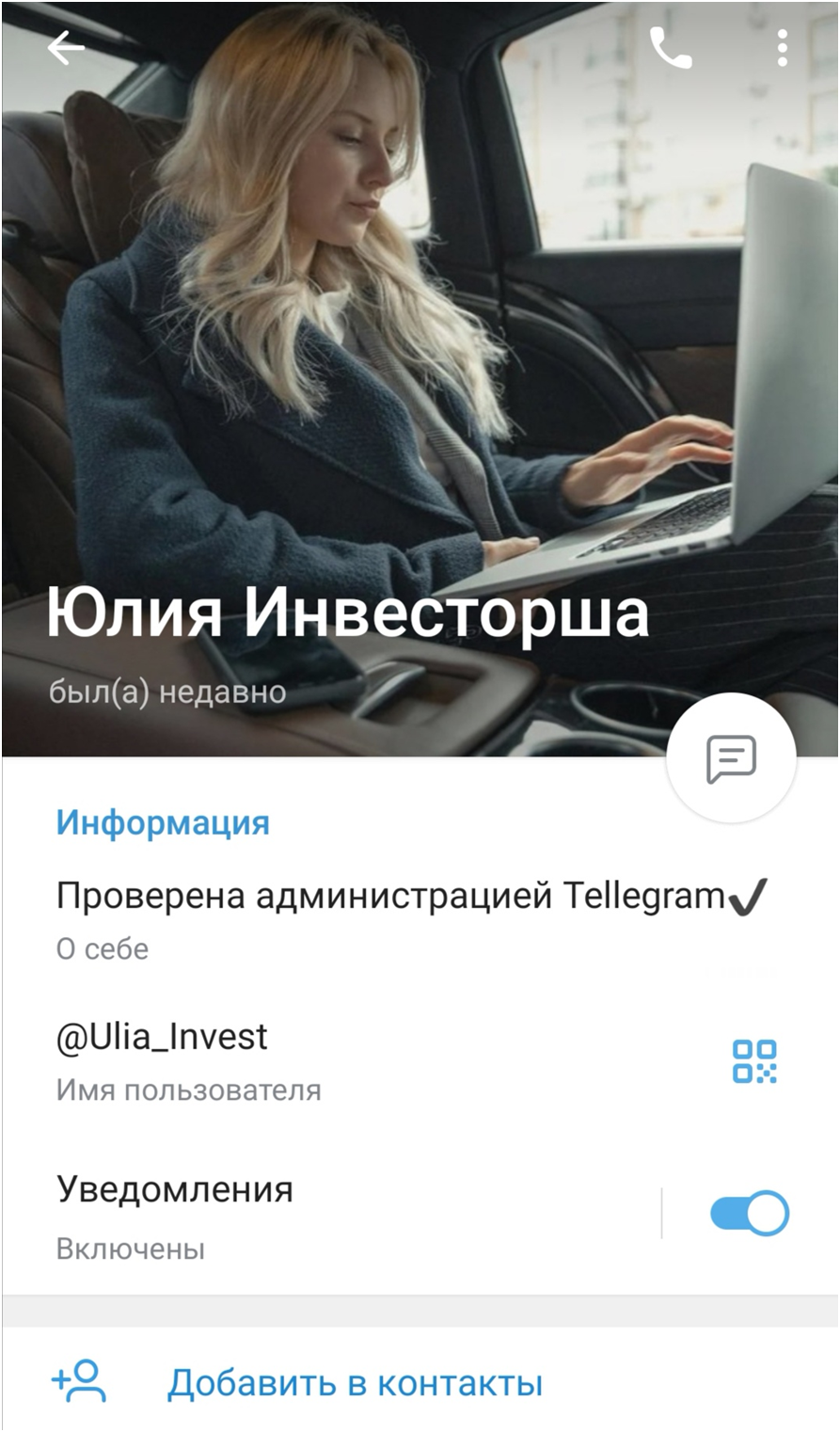Screen dimensions: 840x1432
Task: Go back using the arrow icon
Action: 66,47
